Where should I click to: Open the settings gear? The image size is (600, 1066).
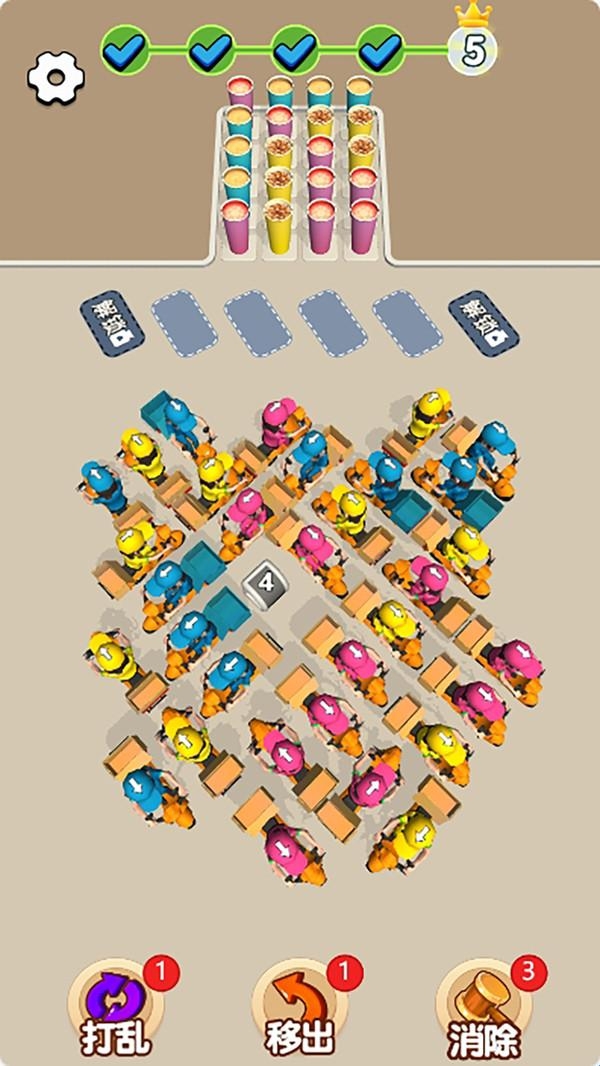54,78
